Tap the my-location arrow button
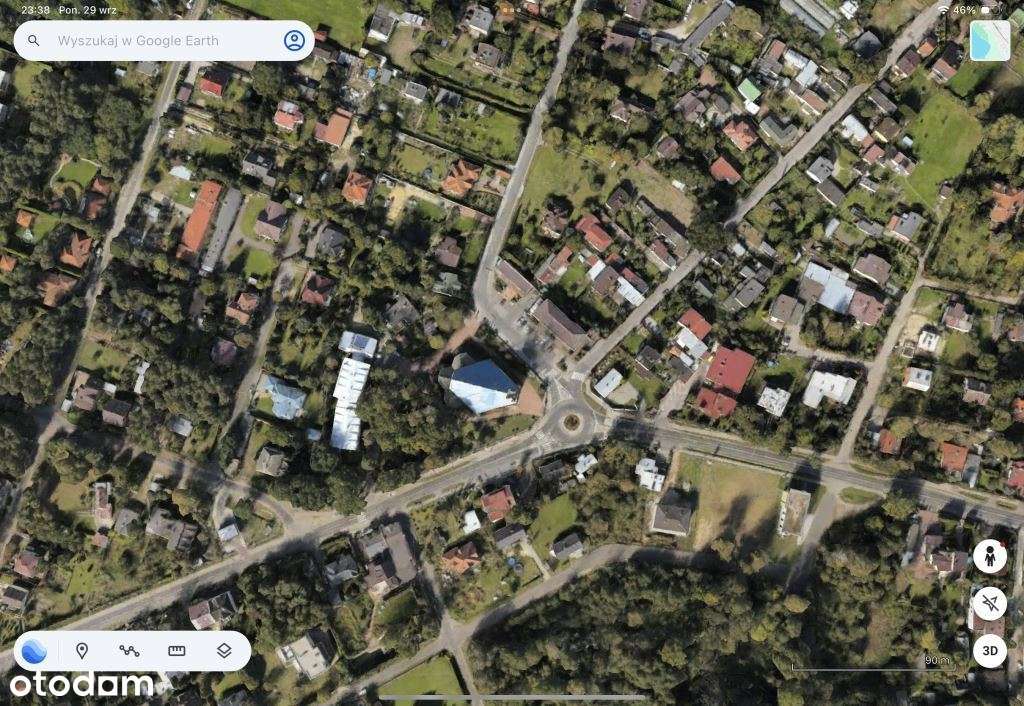 pos(989,603)
